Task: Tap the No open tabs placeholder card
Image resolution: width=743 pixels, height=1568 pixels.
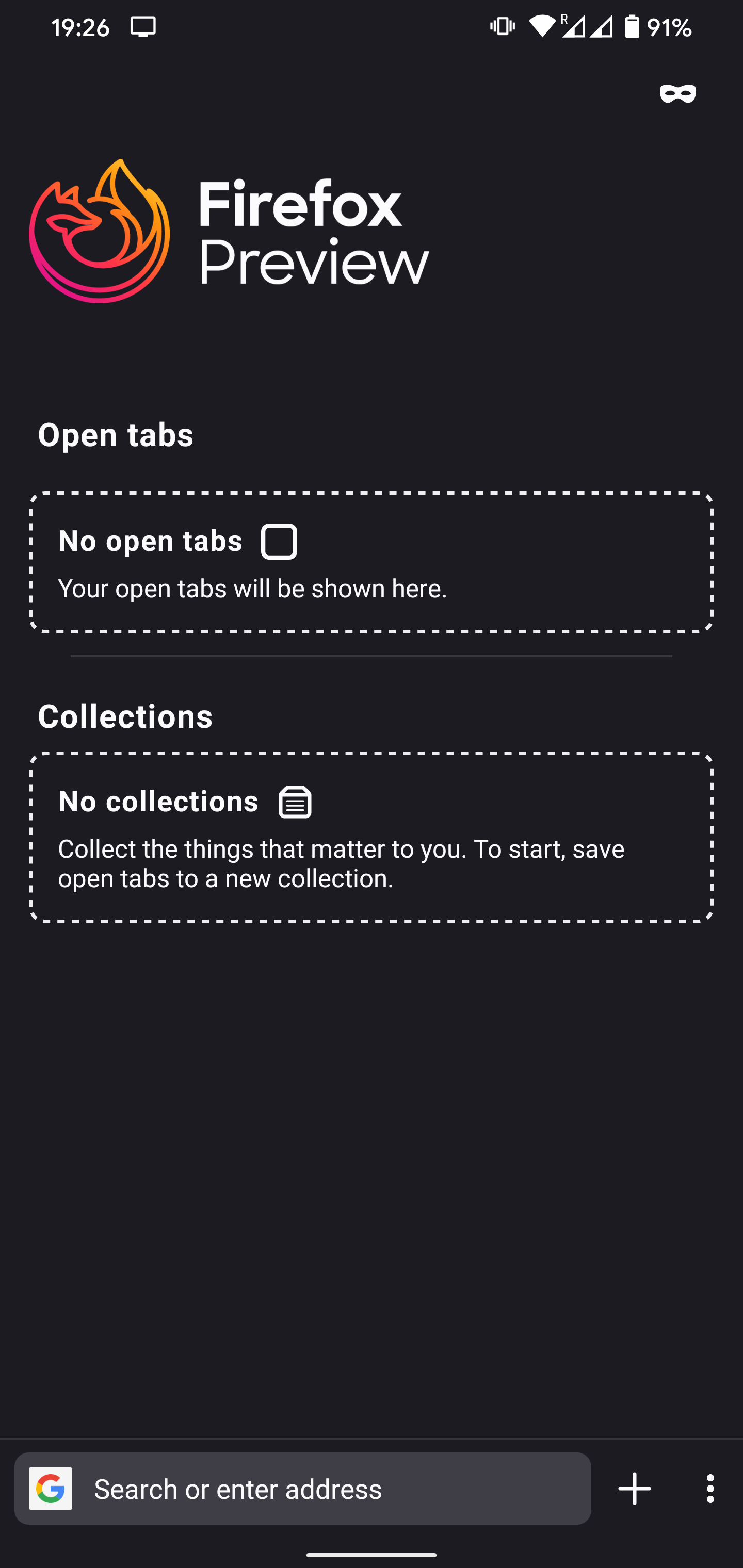Action: (372, 561)
